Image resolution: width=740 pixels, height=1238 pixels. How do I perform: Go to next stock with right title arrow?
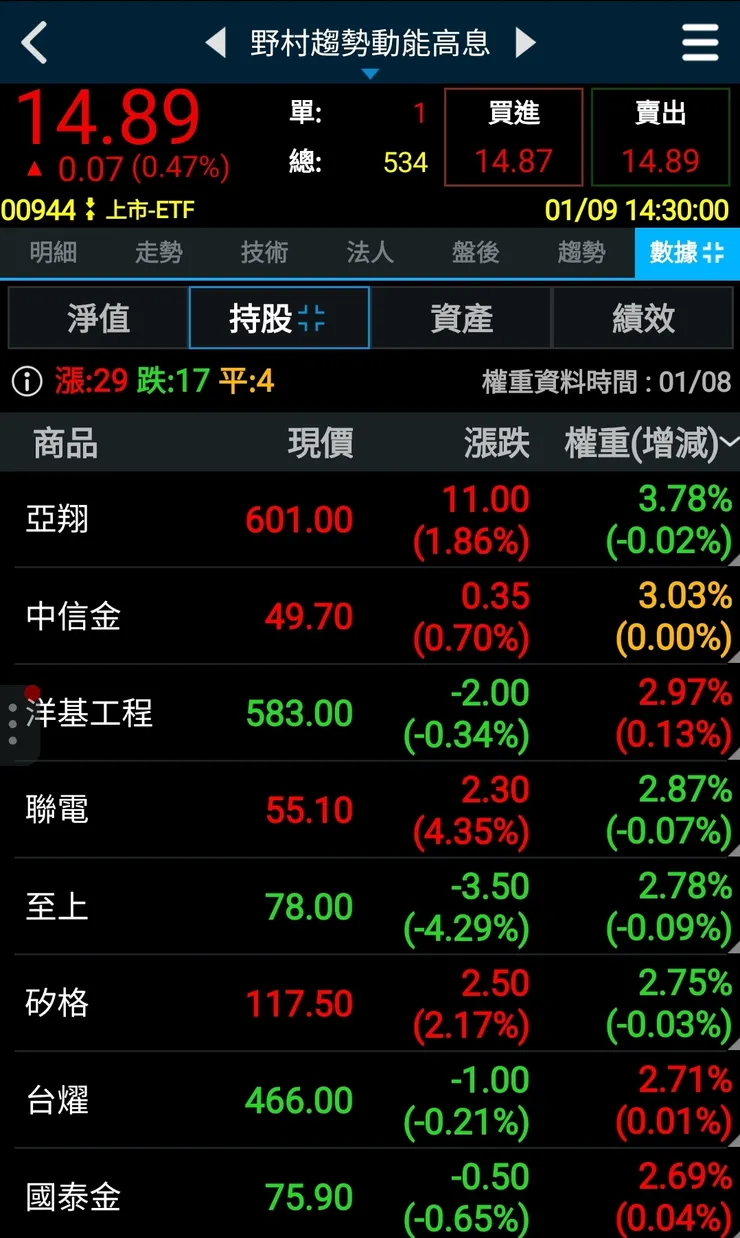tap(525, 43)
